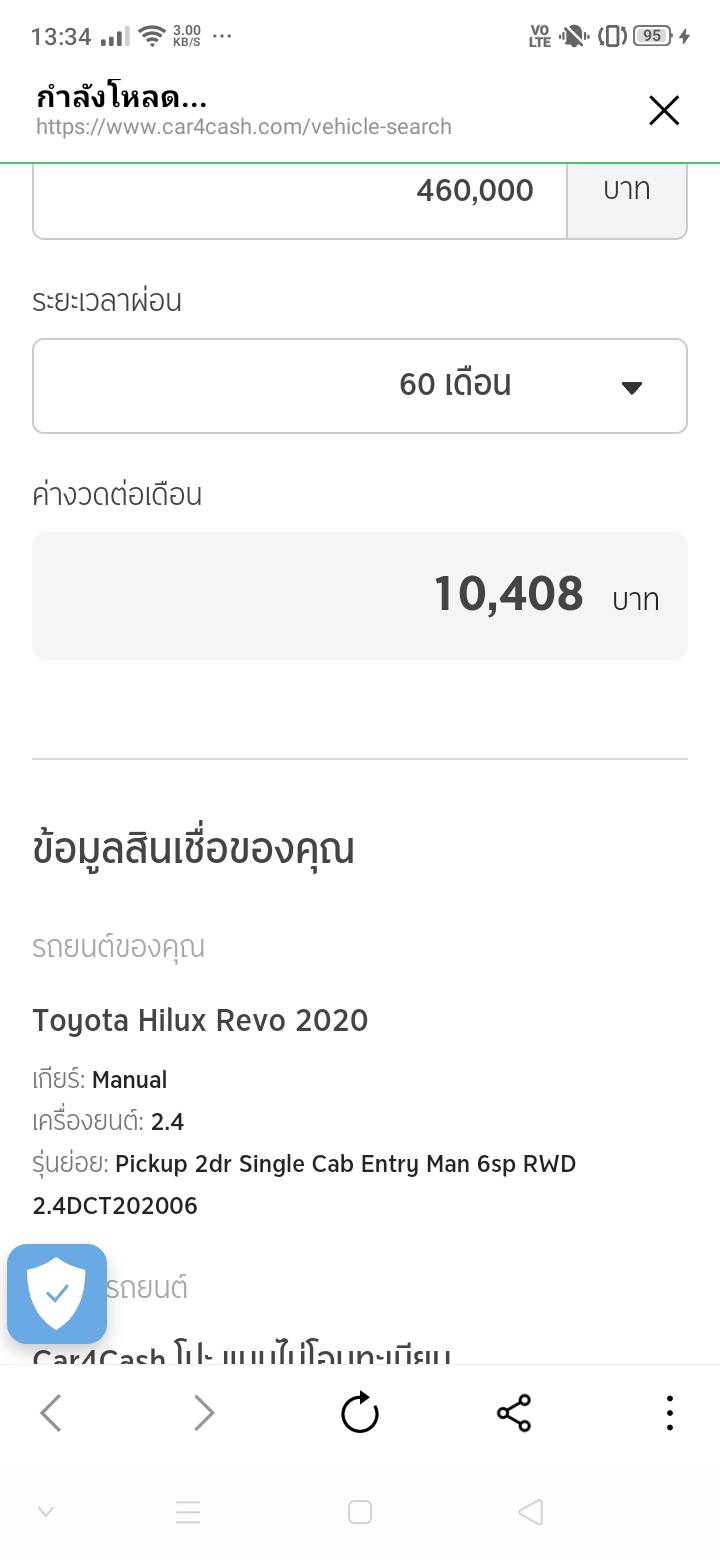Open system recent apps menu

(x=188, y=1512)
